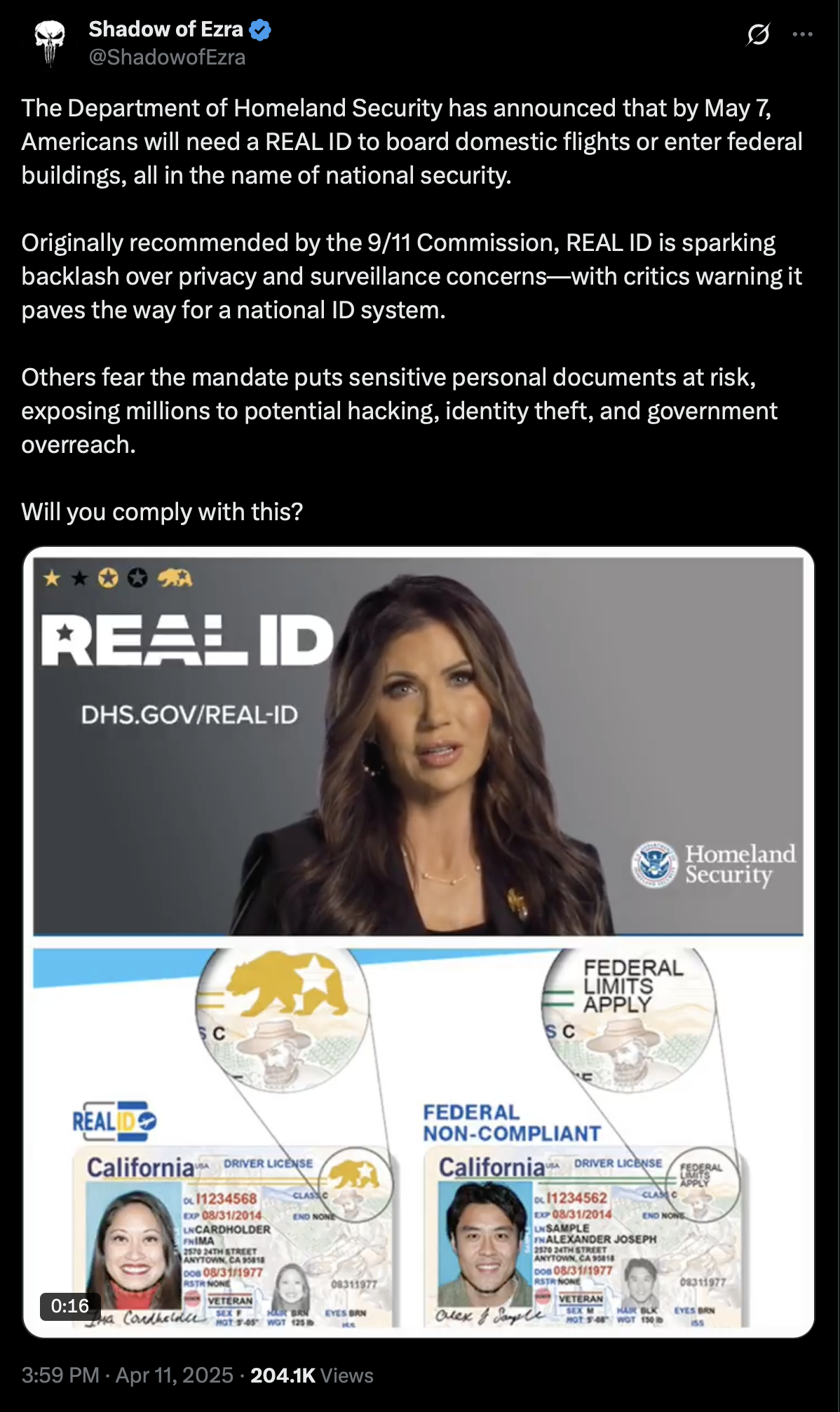Open the @ShadowofEzra handle

(167, 57)
